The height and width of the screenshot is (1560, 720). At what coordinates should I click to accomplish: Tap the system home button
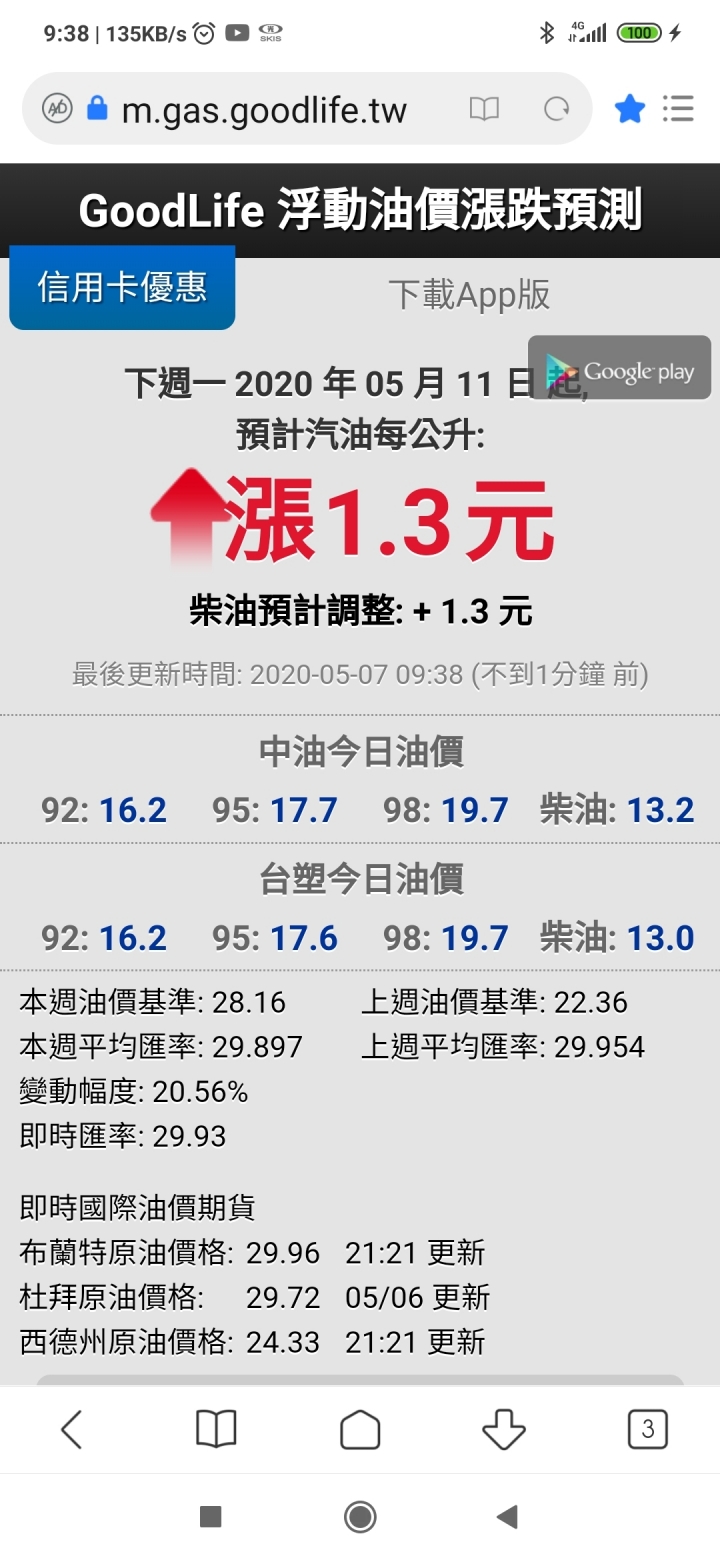(360, 1517)
